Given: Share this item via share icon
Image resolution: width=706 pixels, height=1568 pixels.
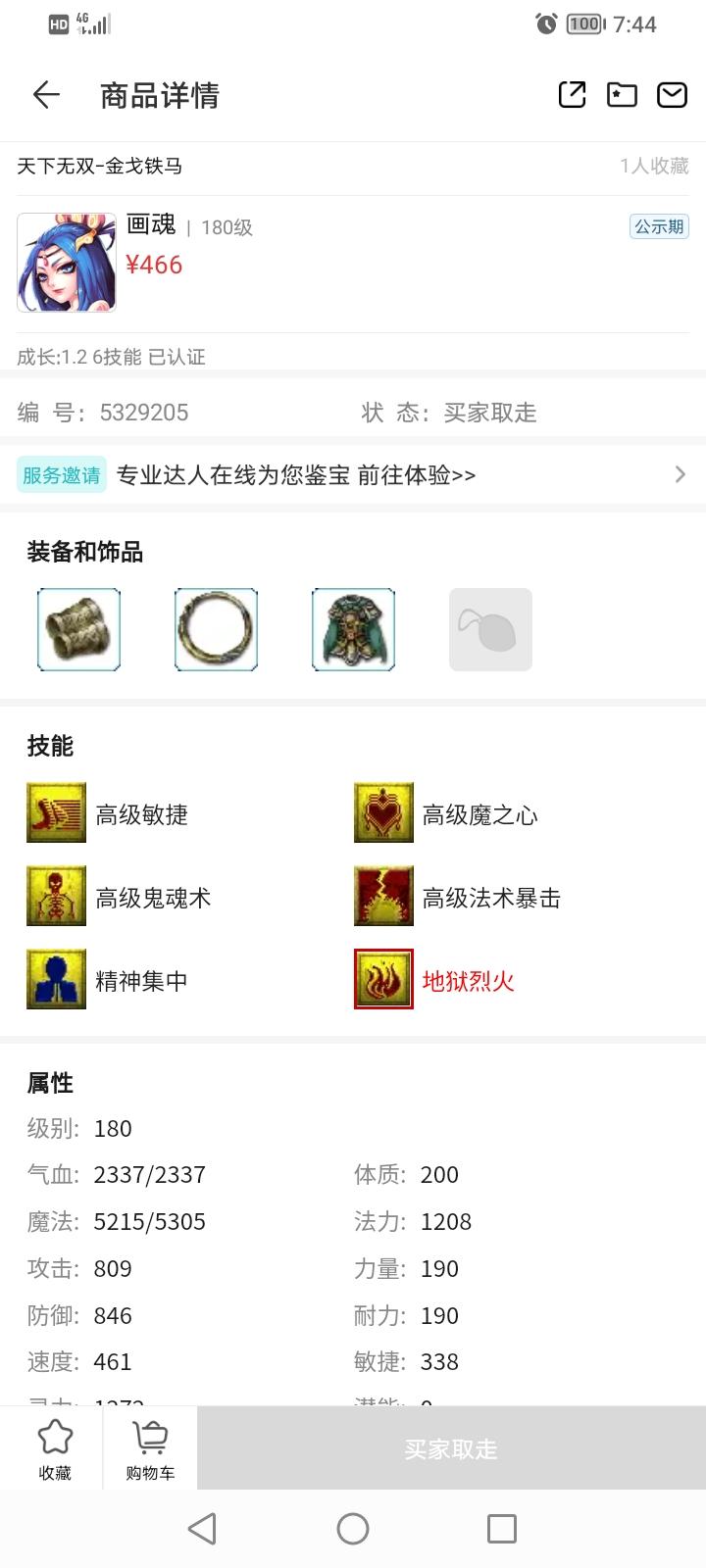Looking at the screenshot, I should (x=572, y=94).
